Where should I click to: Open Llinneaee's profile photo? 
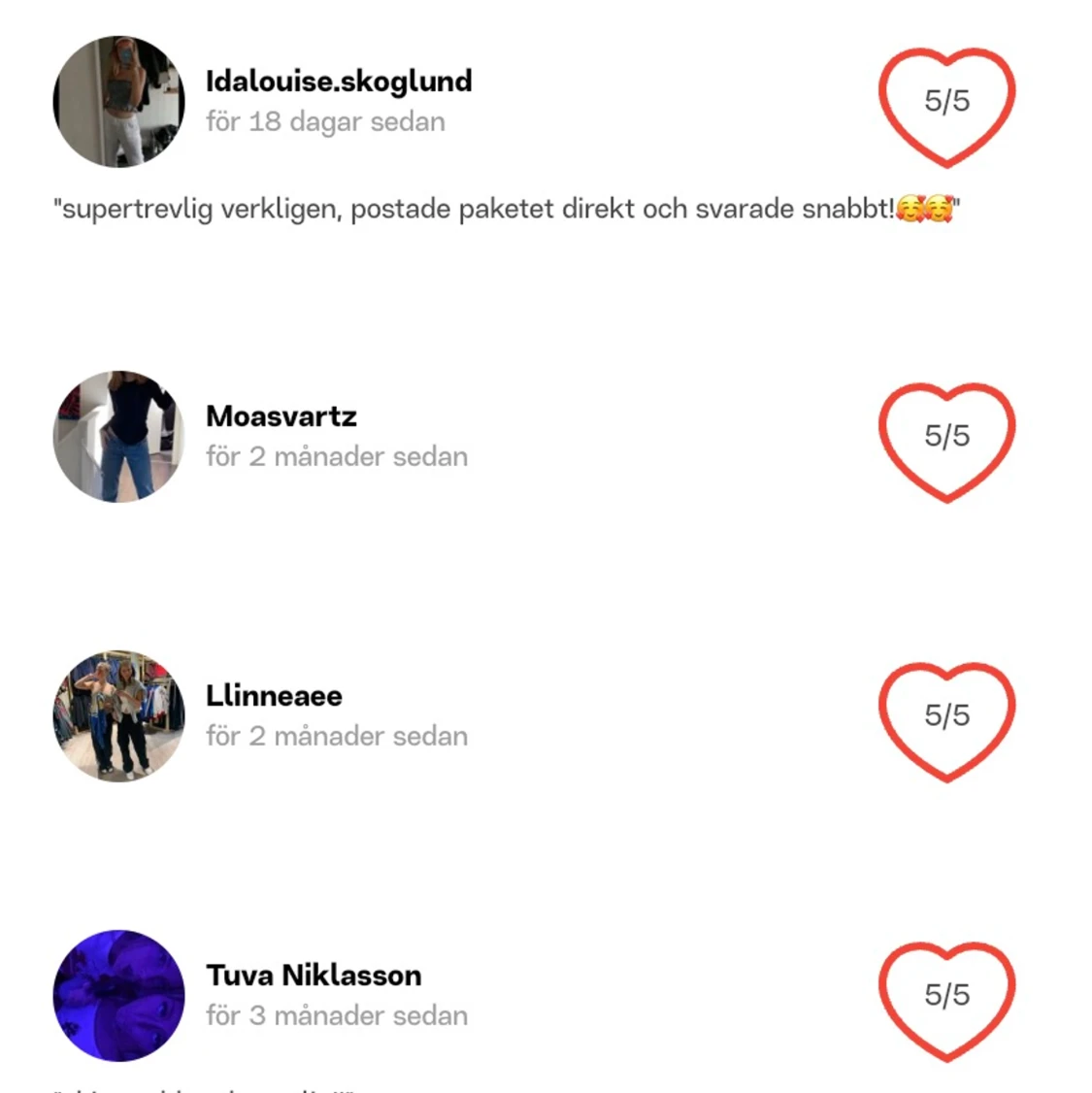click(118, 716)
